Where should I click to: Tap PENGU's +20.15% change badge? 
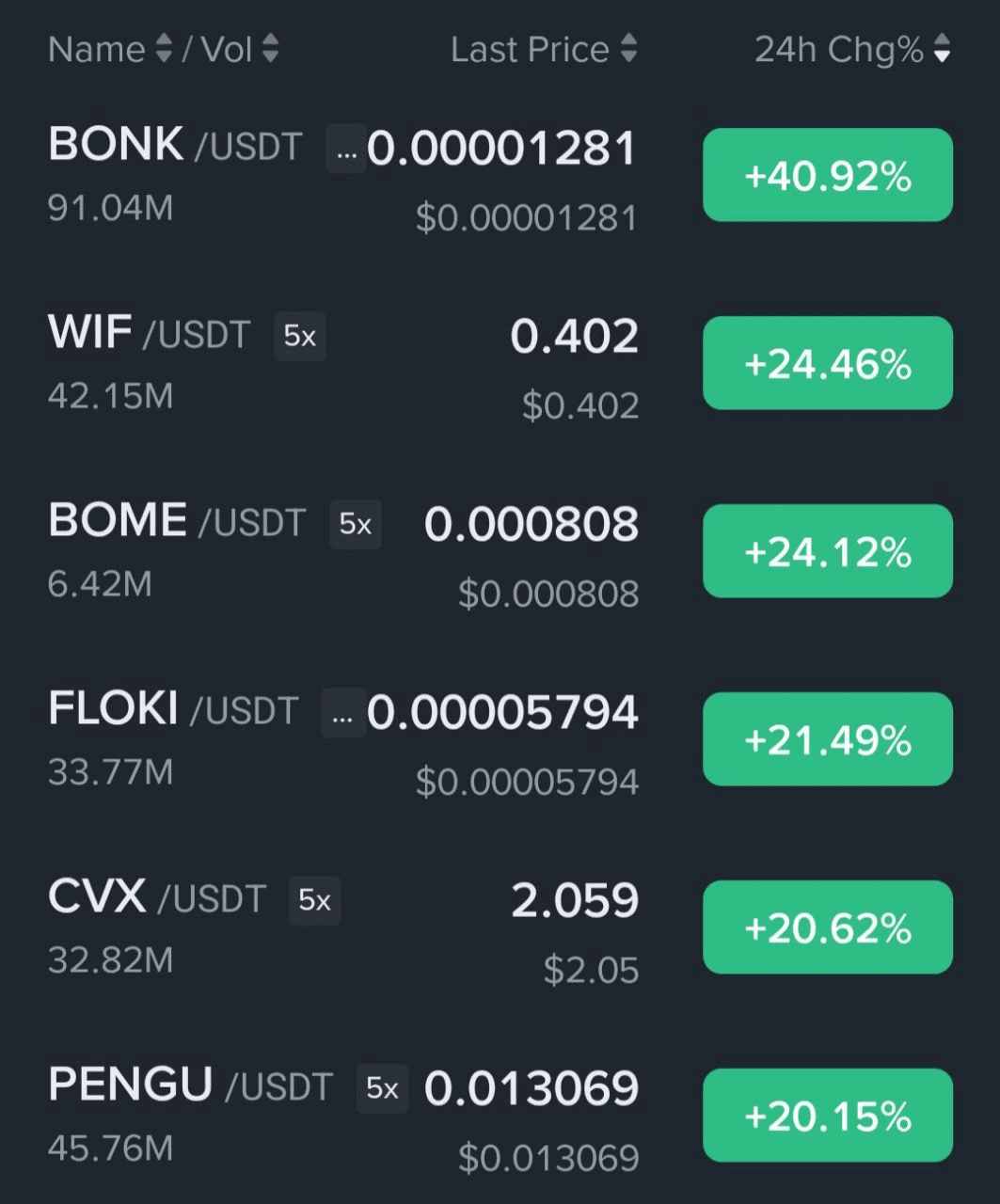tap(827, 1117)
